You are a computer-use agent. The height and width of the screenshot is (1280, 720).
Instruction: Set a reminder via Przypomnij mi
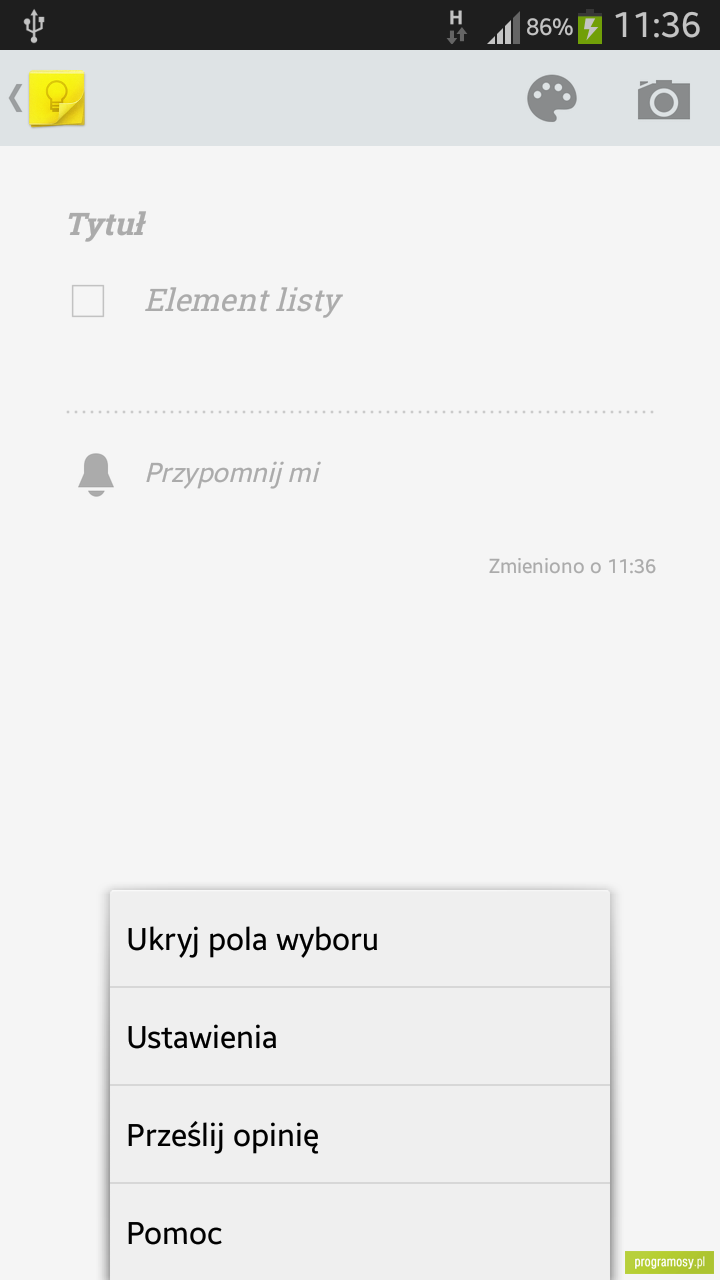[x=232, y=472]
